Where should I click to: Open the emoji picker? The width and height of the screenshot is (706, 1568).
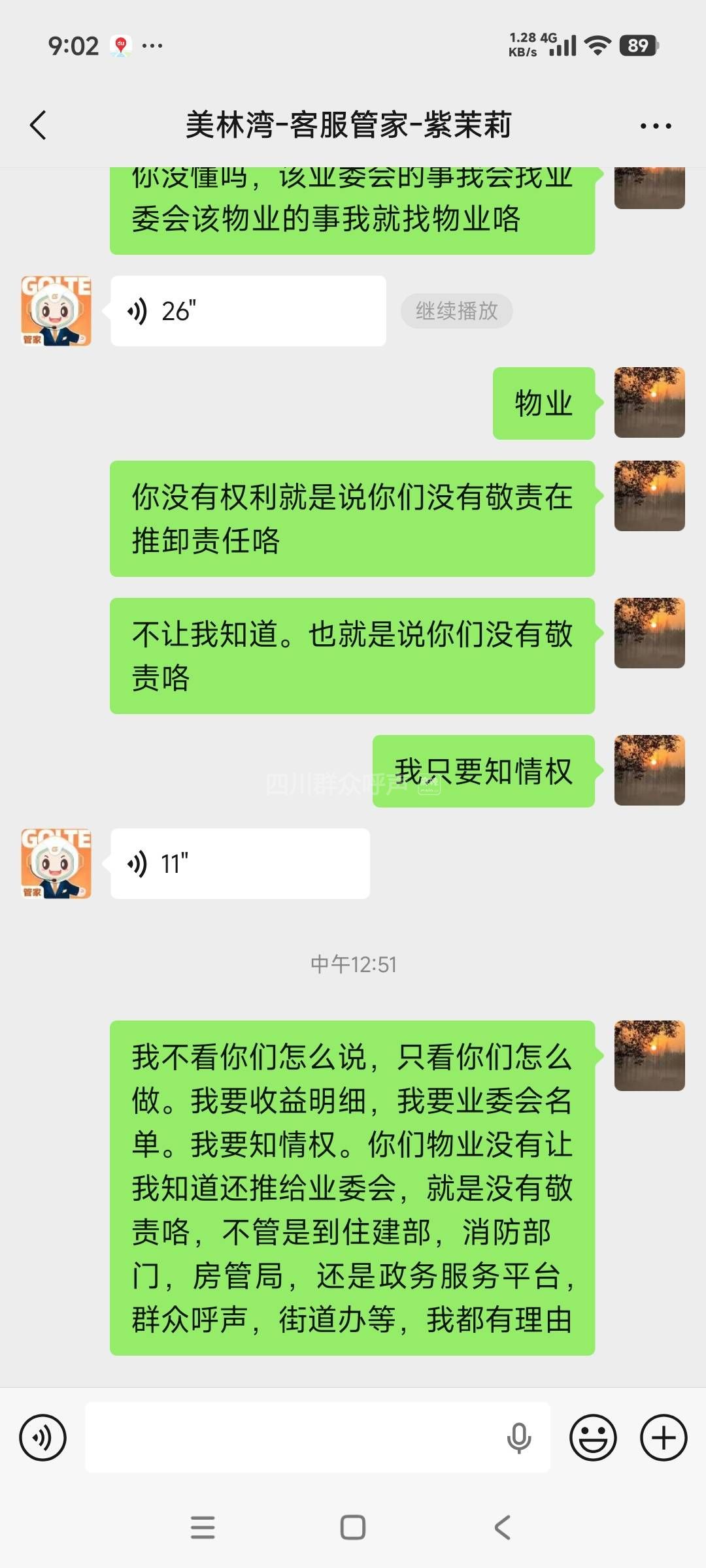coord(593,1437)
